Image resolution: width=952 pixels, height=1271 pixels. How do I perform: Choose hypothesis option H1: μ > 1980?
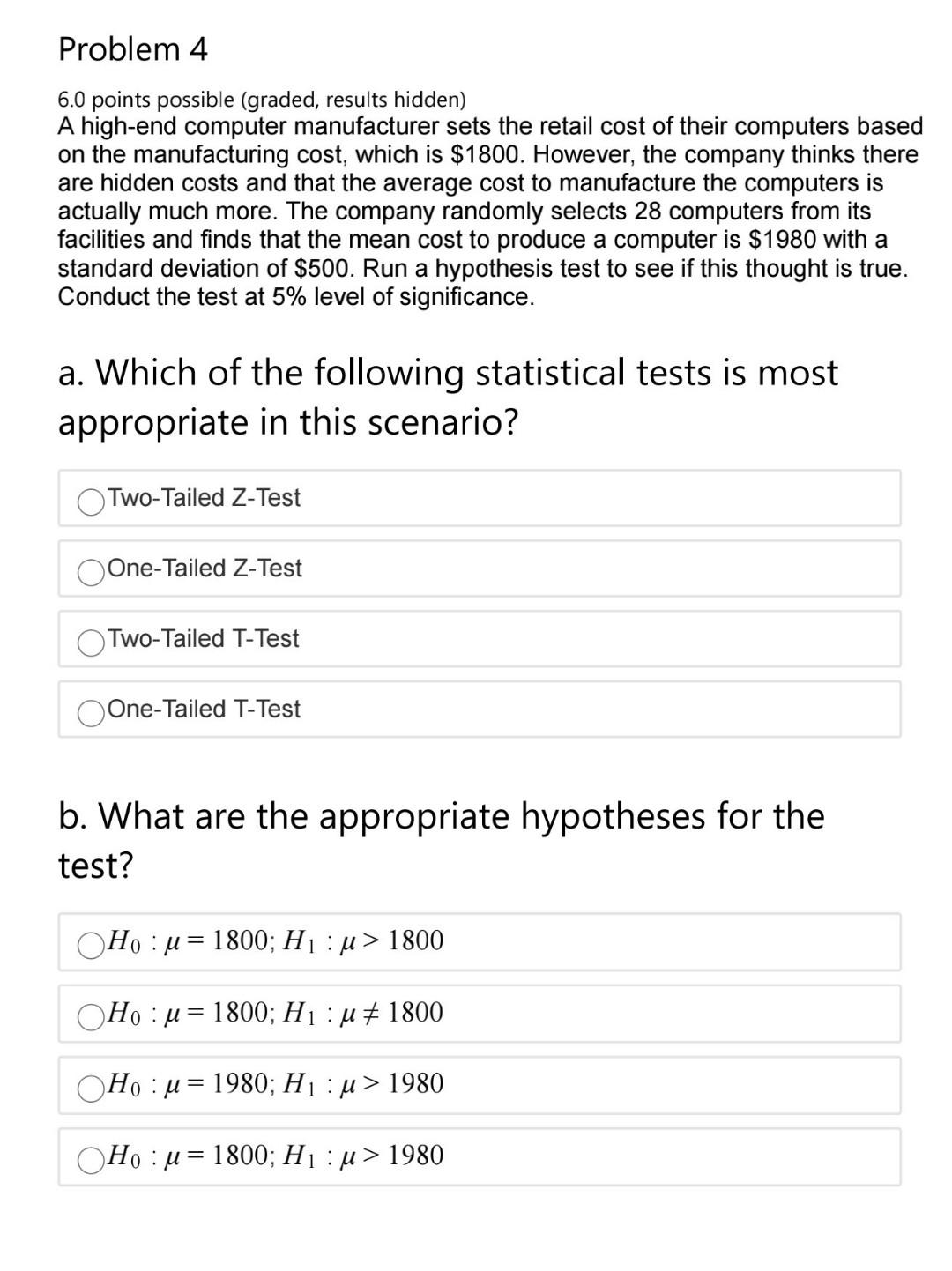coord(90,1157)
